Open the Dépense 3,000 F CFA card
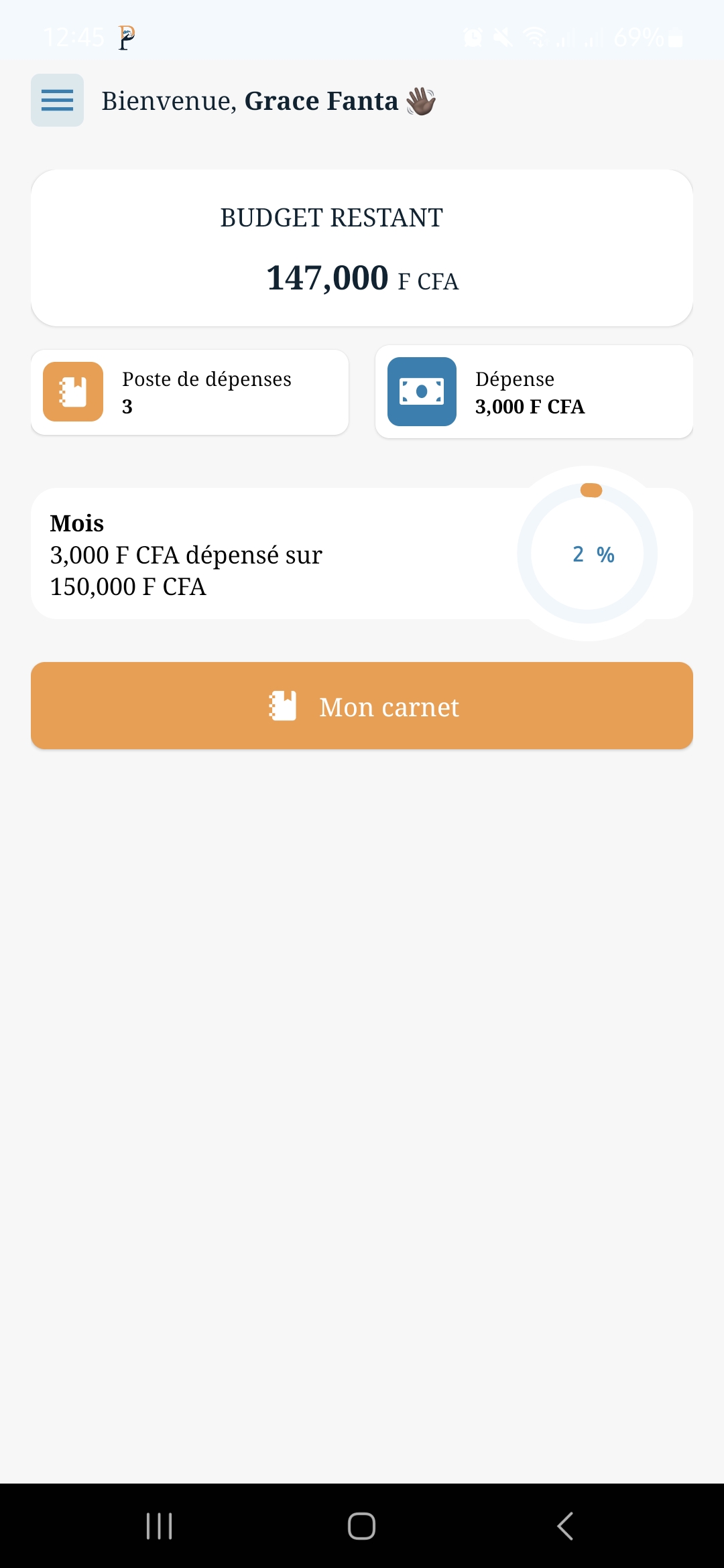The height and width of the screenshot is (1568, 724). pos(534,392)
